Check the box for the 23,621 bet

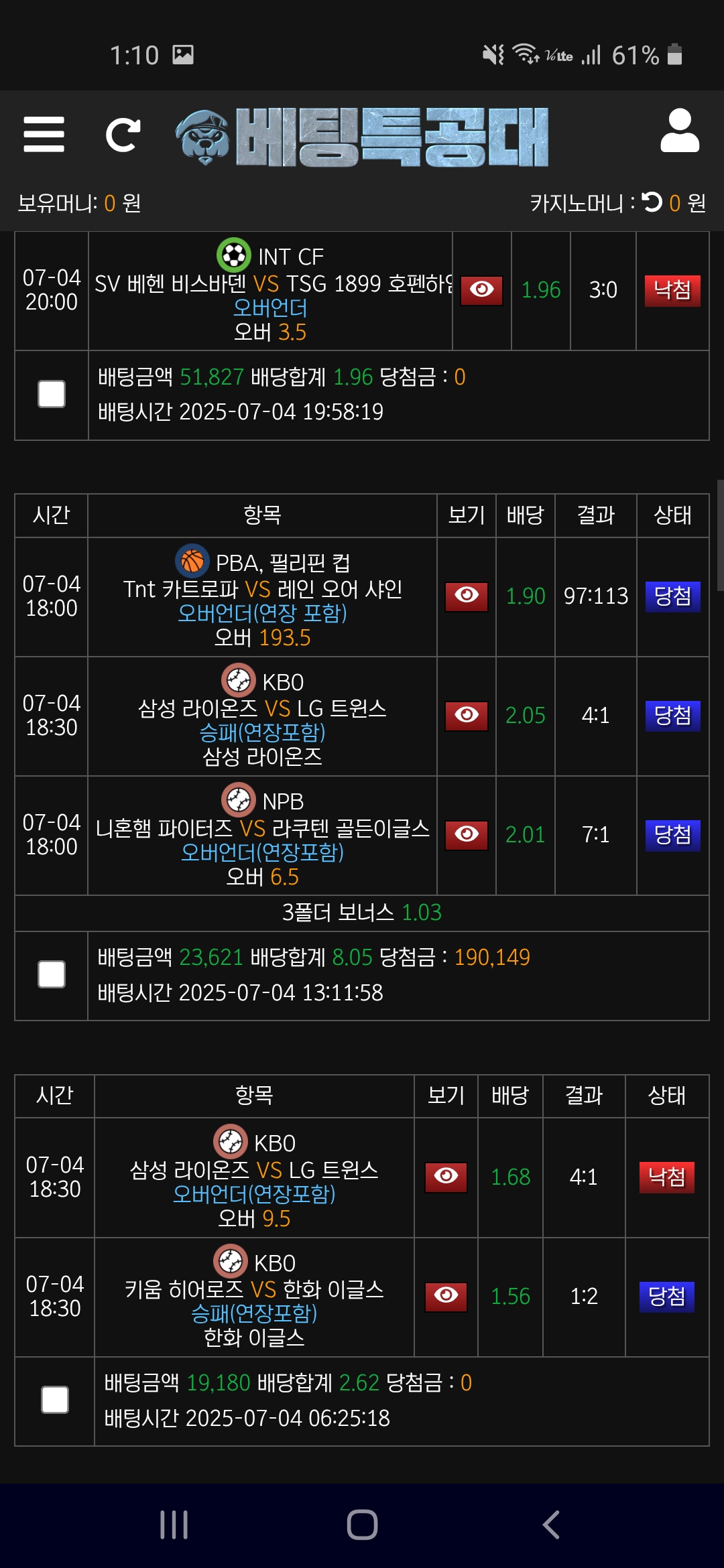click(x=52, y=974)
